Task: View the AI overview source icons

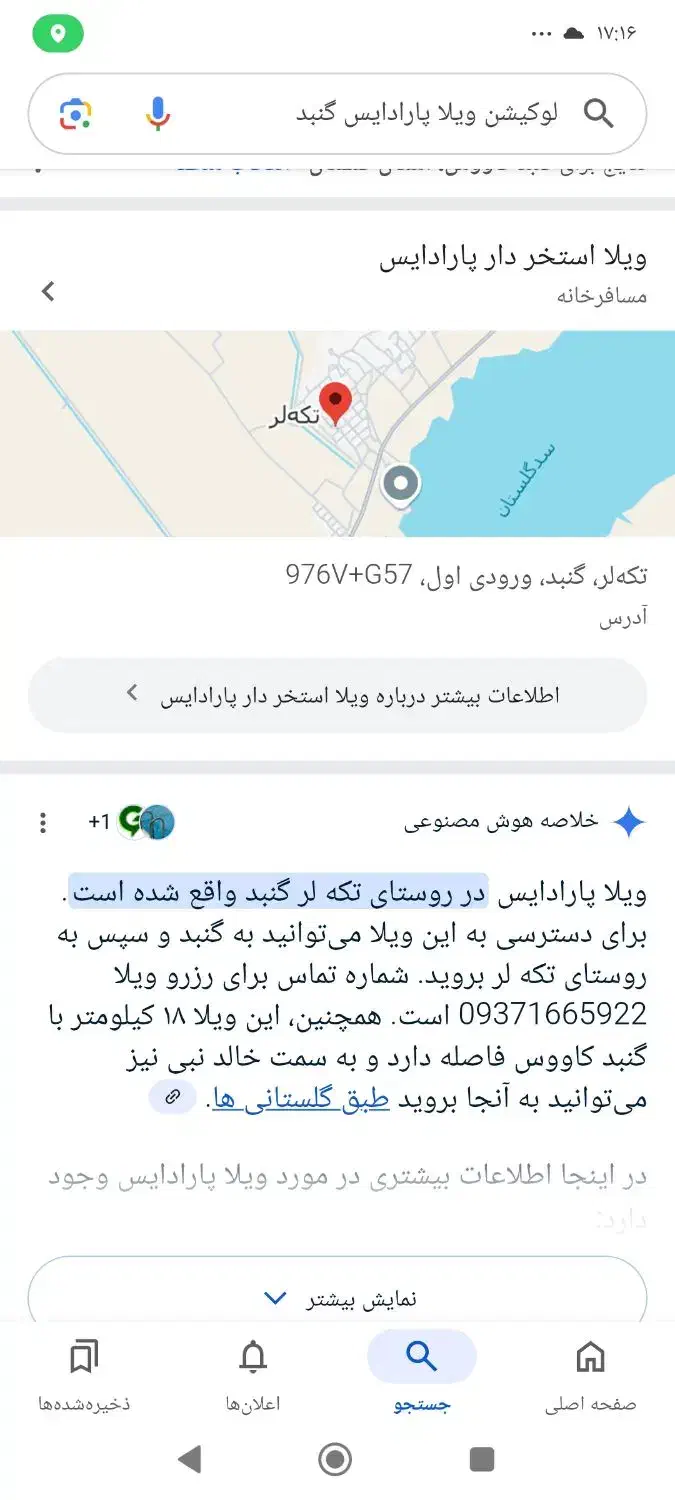Action: point(145,822)
